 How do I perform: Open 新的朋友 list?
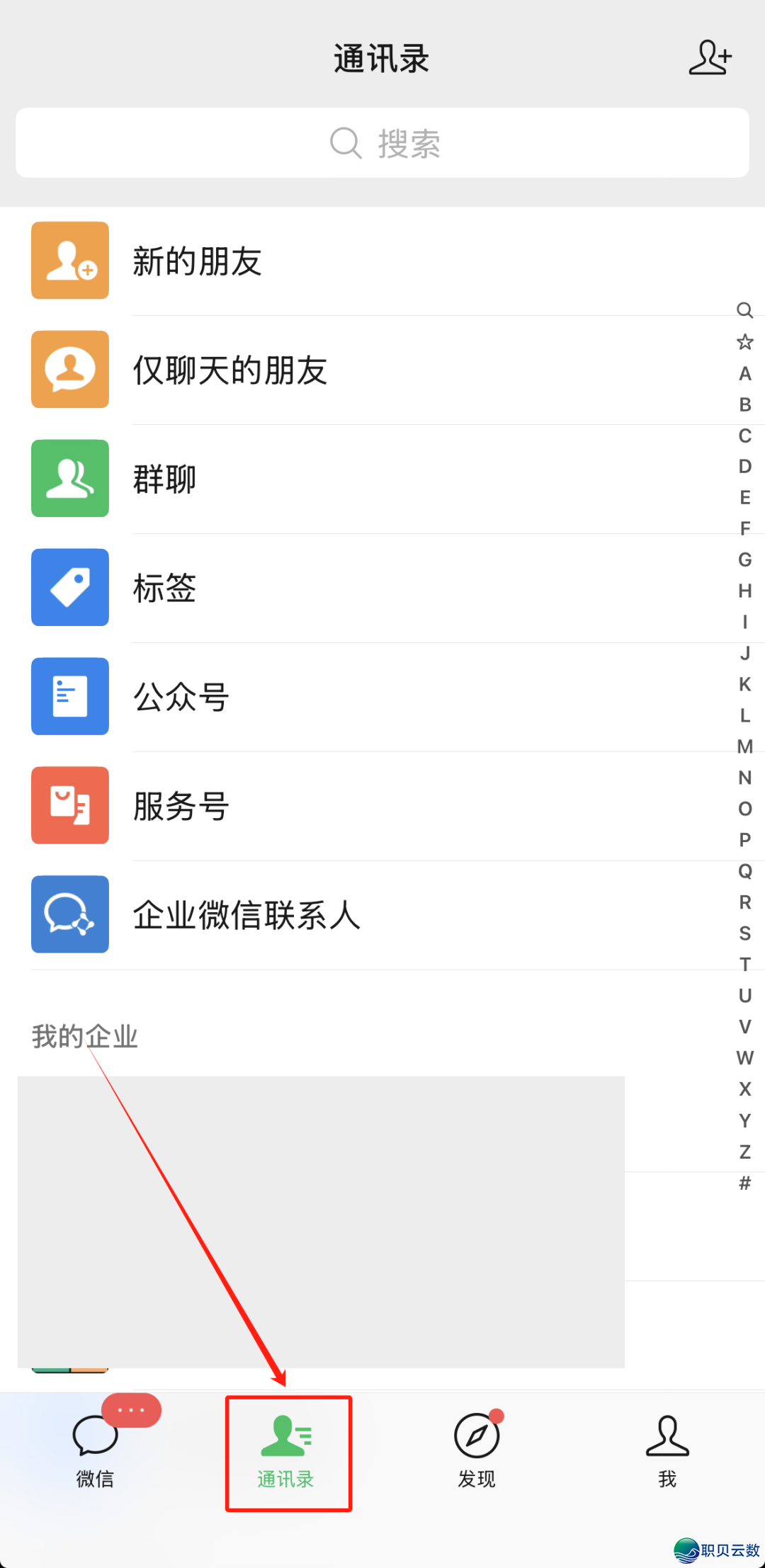[x=382, y=261]
